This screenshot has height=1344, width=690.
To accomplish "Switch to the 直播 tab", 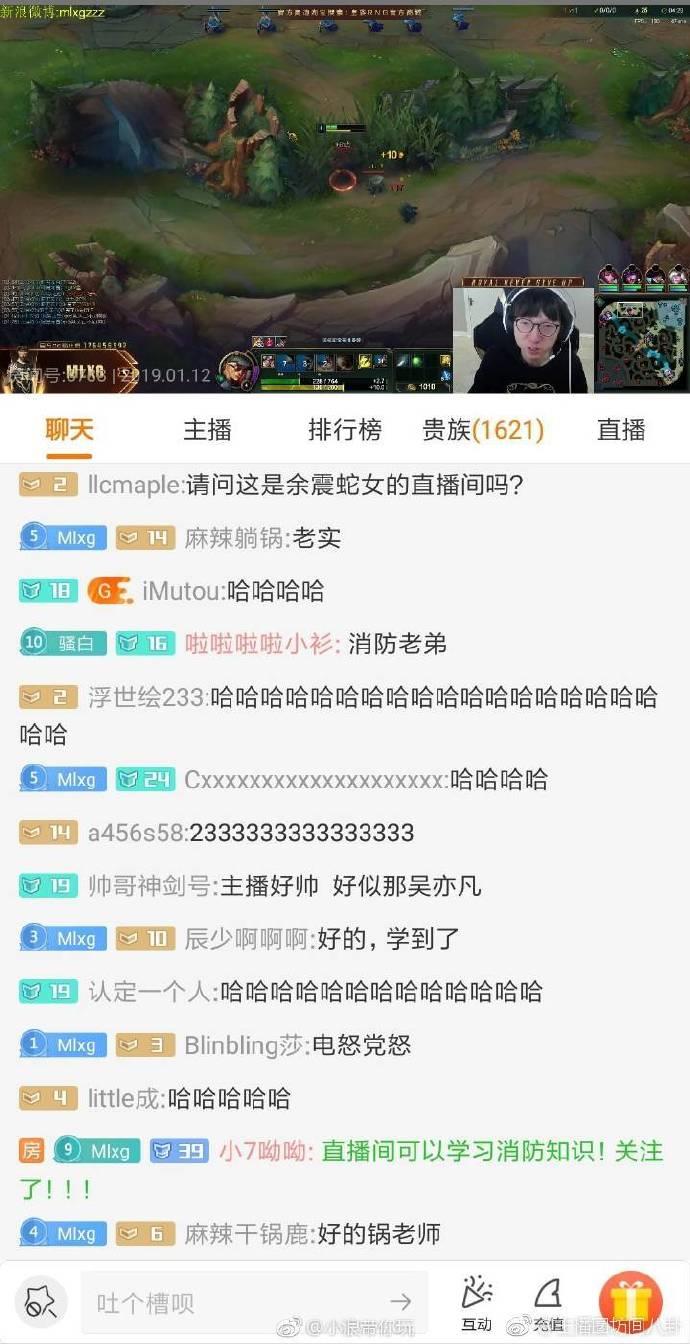I will click(621, 430).
